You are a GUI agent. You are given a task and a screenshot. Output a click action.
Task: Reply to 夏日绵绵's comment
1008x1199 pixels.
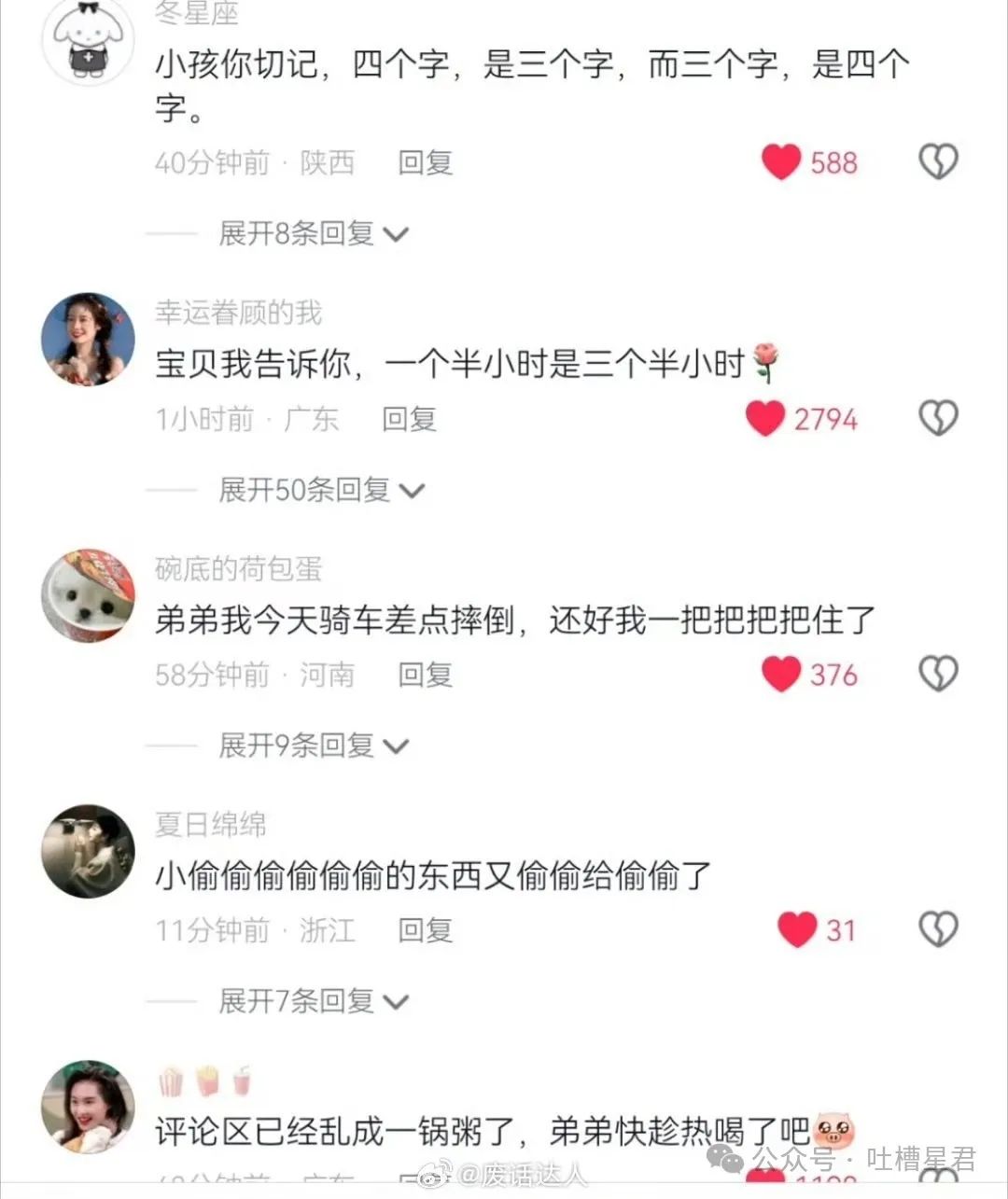pyautogui.click(x=425, y=929)
